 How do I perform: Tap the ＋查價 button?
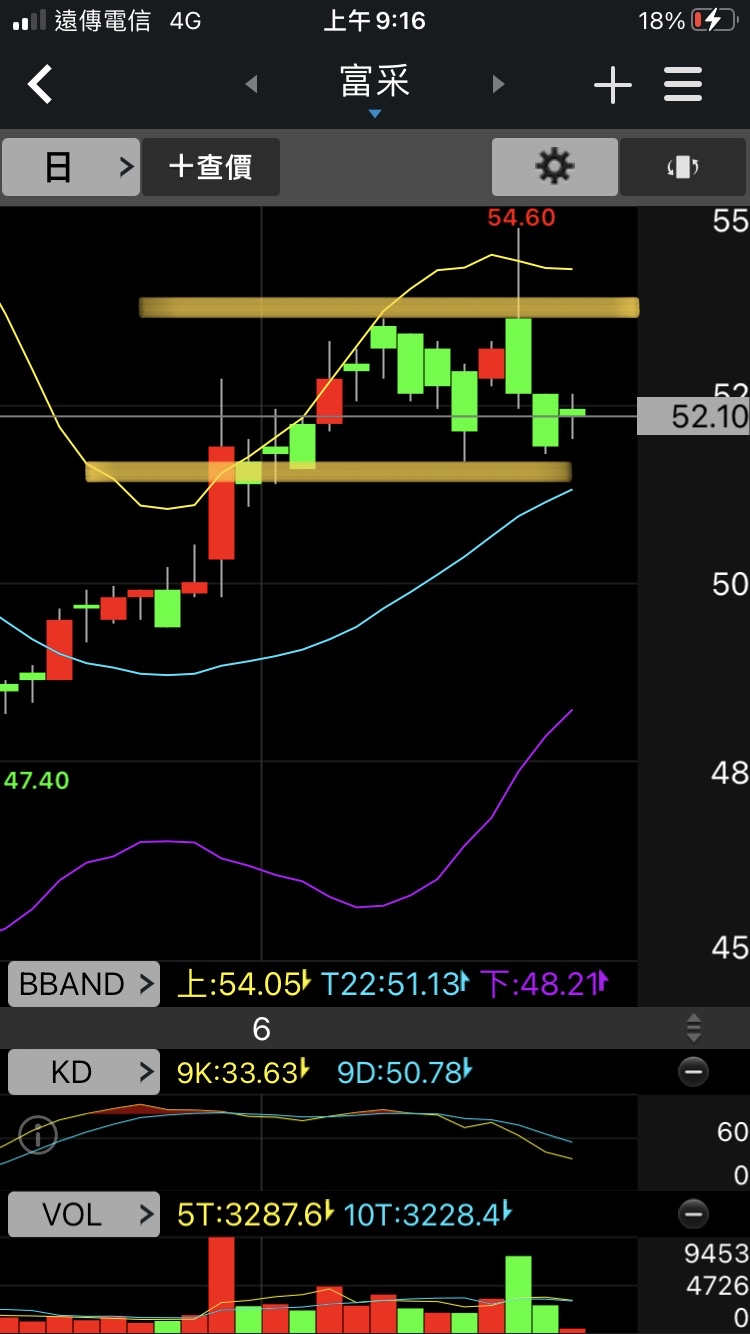click(211, 167)
